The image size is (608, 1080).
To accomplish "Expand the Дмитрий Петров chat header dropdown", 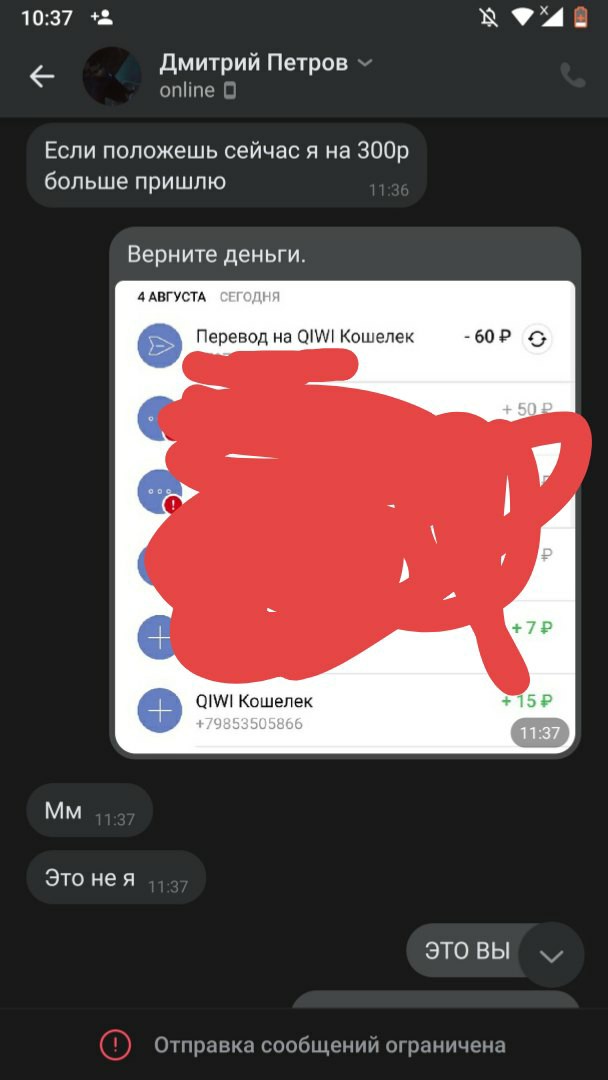I will click(365, 63).
